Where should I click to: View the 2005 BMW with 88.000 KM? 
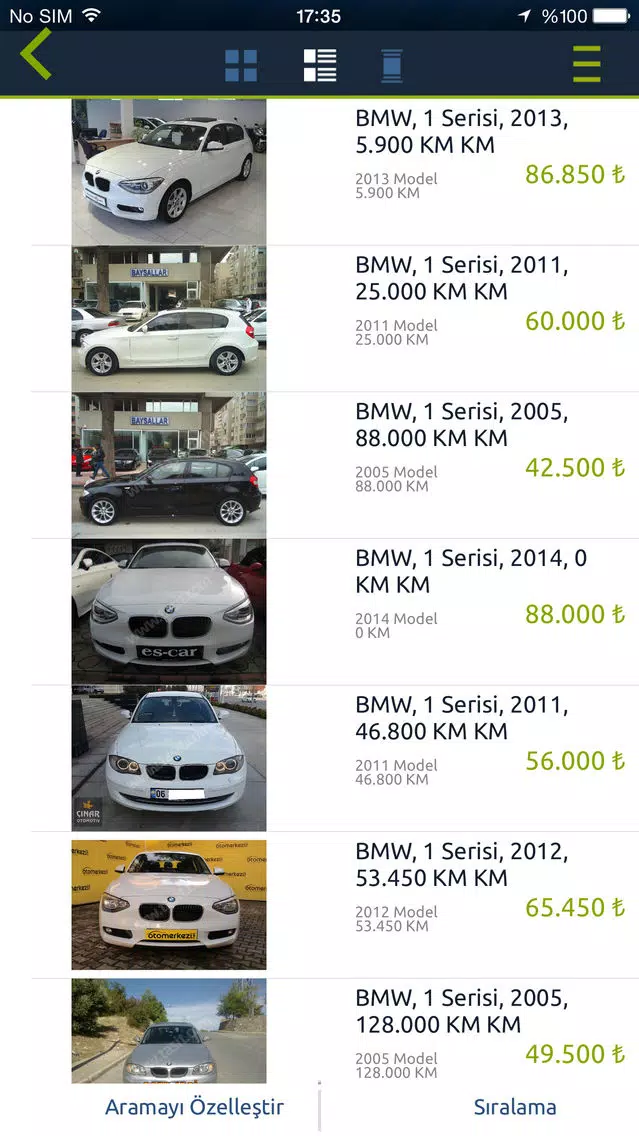[x=335, y=465]
